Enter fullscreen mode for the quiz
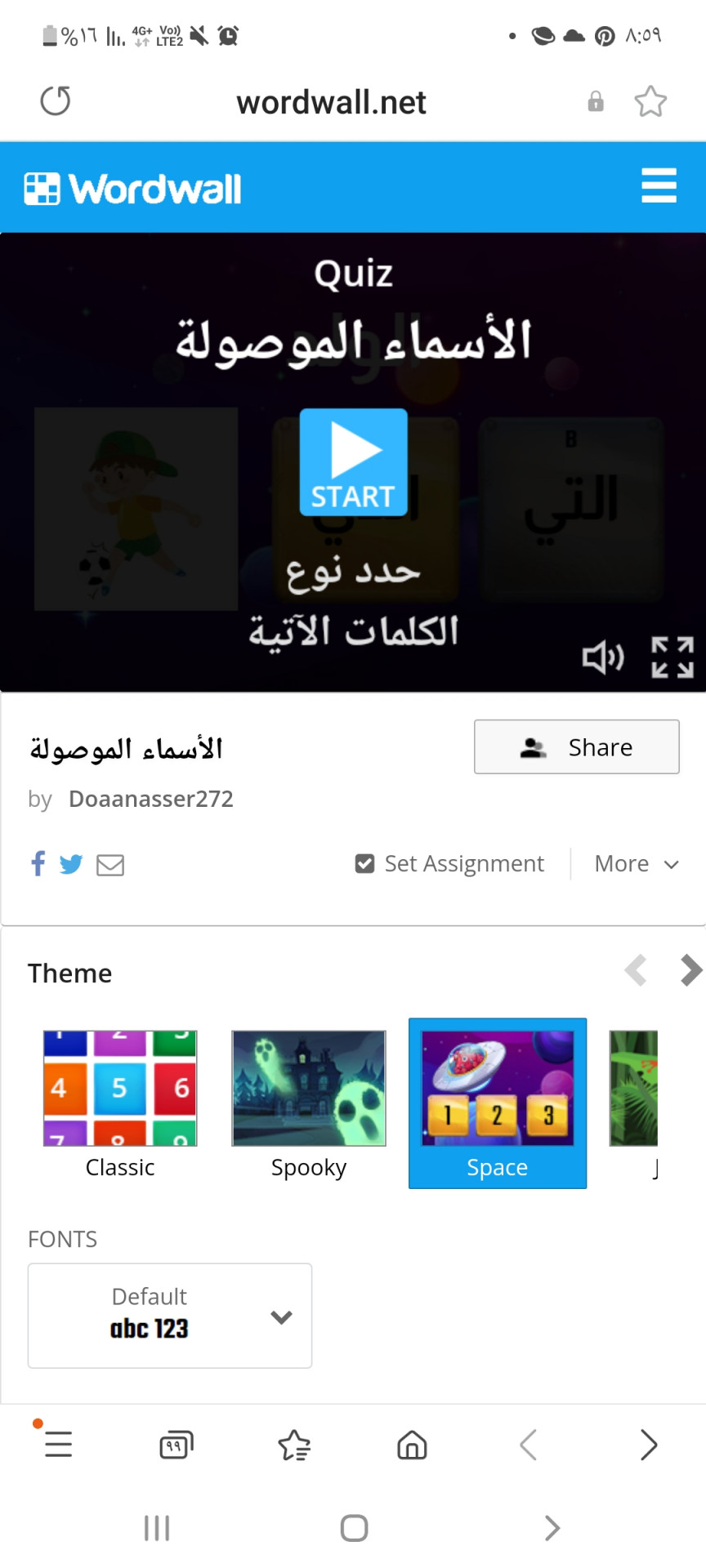 [672, 657]
